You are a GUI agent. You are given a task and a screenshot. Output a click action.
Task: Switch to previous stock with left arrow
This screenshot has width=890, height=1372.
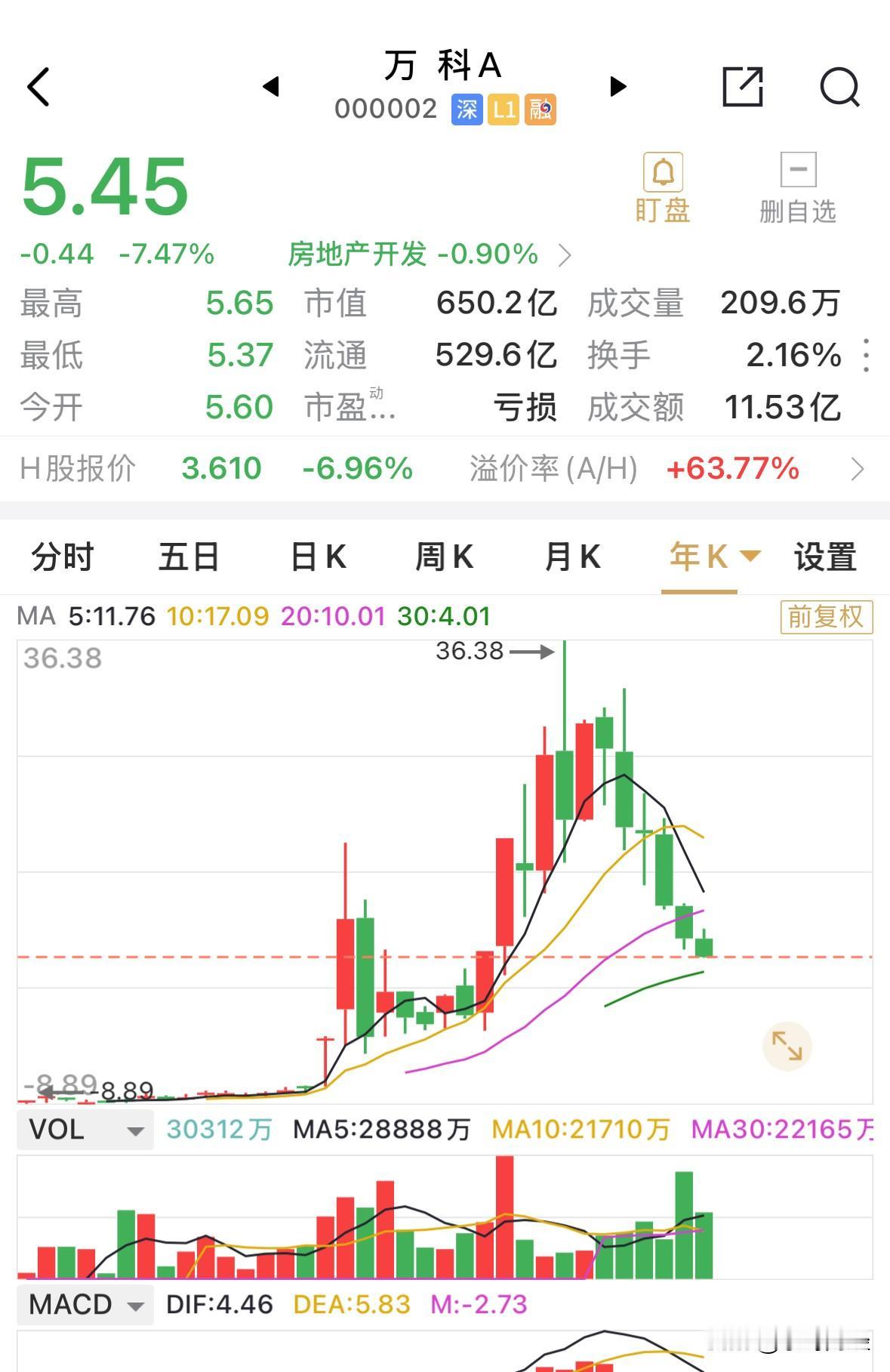click(x=273, y=87)
